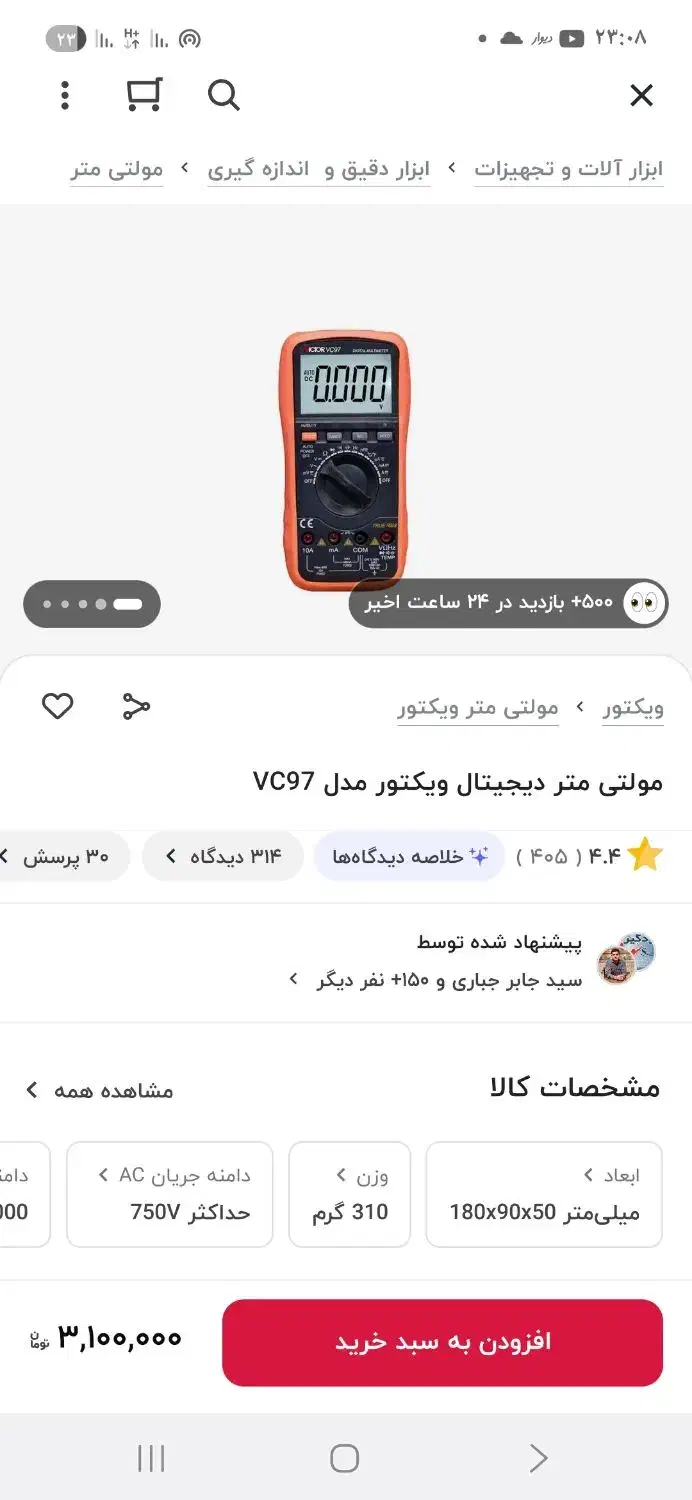Tap مشاهده همه for specifications
Screen dimensions: 692x1500
100,1090
